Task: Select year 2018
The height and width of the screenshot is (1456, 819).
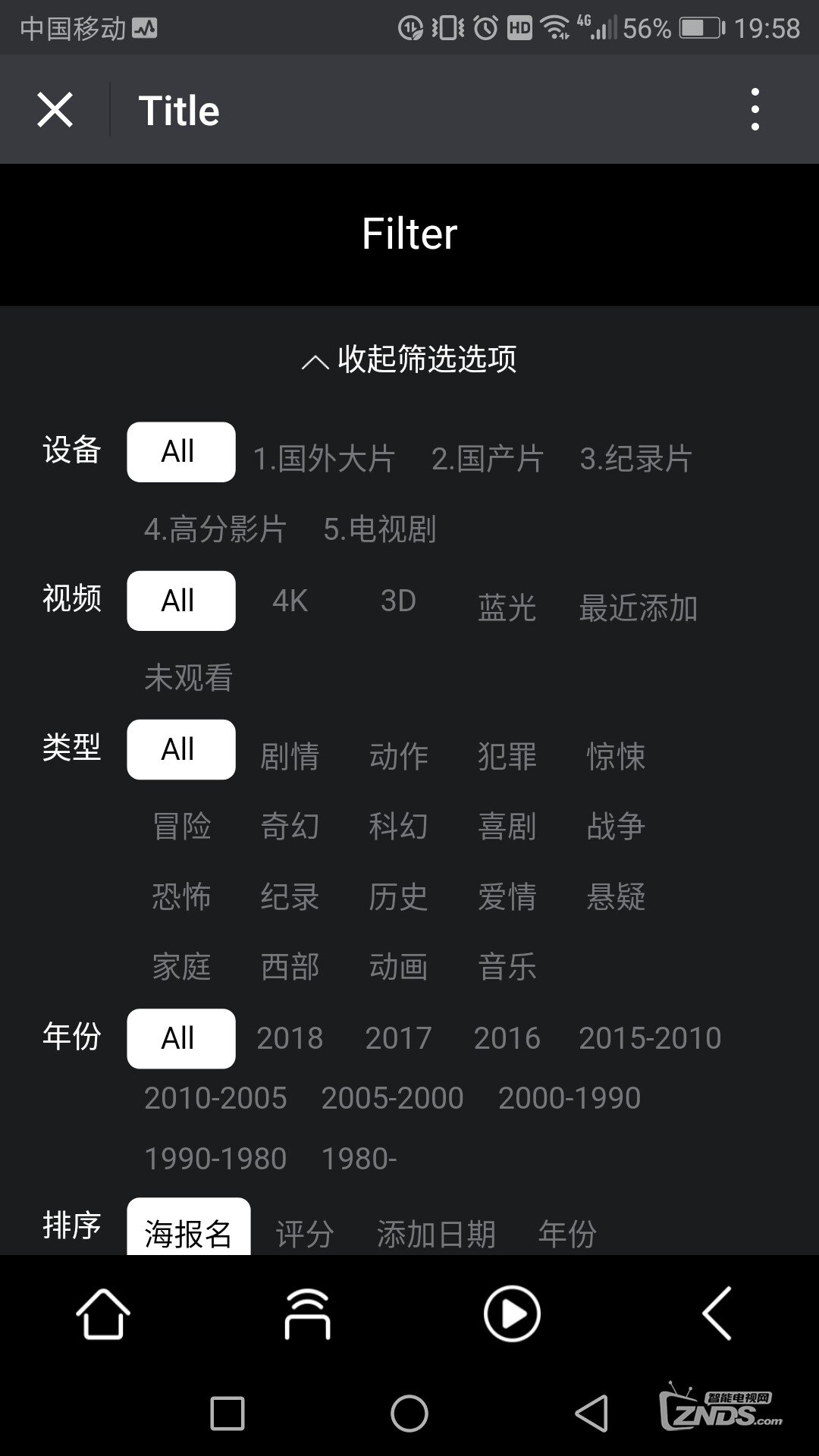Action: [x=290, y=1038]
